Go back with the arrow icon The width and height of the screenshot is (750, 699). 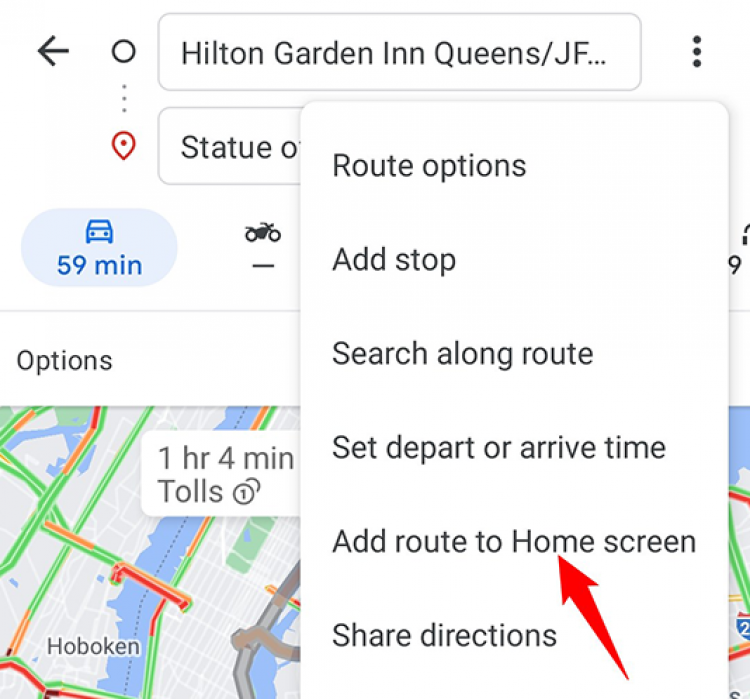click(53, 51)
